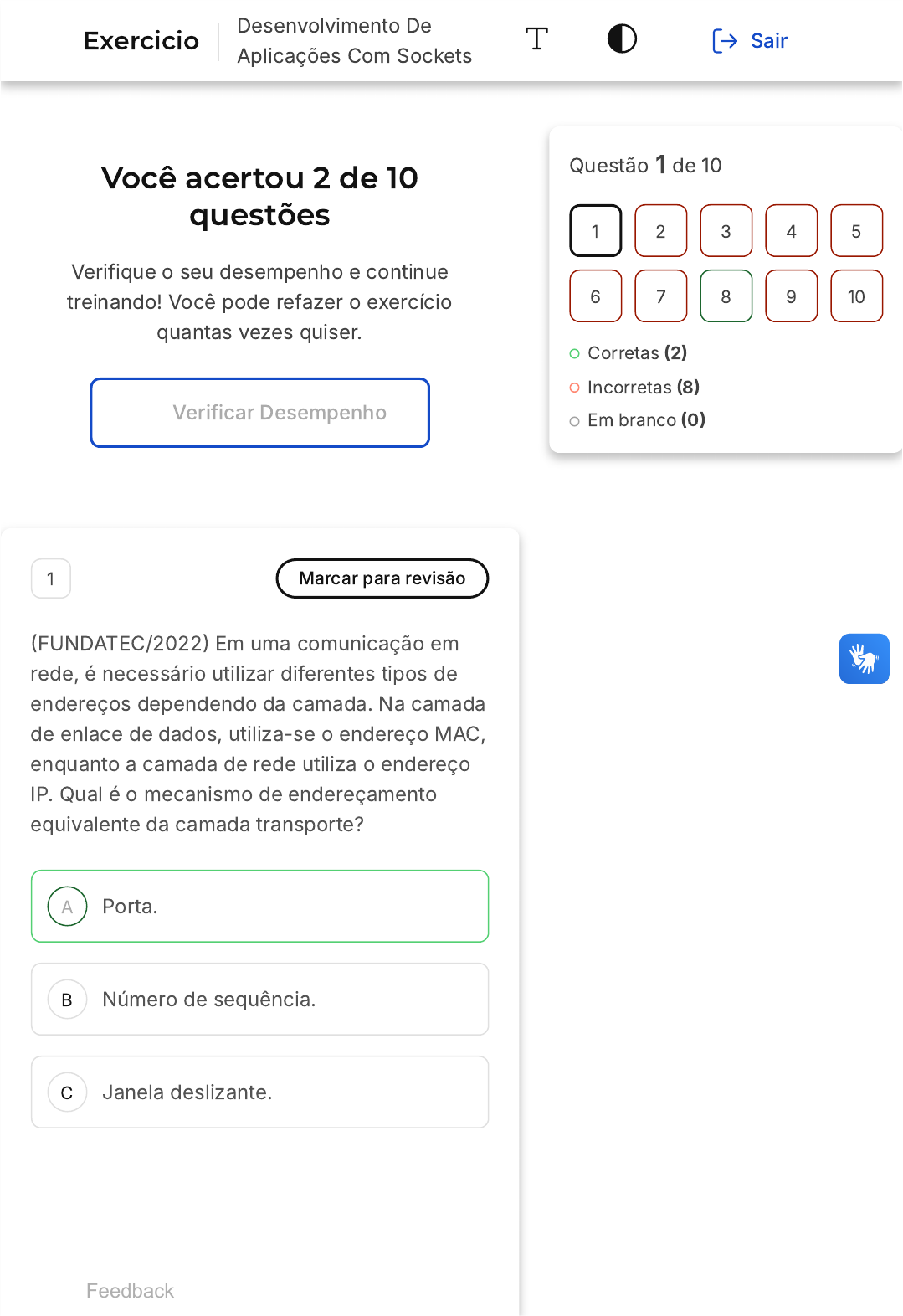Select question 1 in the grid
Image resolution: width=903 pixels, height=1316 pixels.
click(x=596, y=231)
